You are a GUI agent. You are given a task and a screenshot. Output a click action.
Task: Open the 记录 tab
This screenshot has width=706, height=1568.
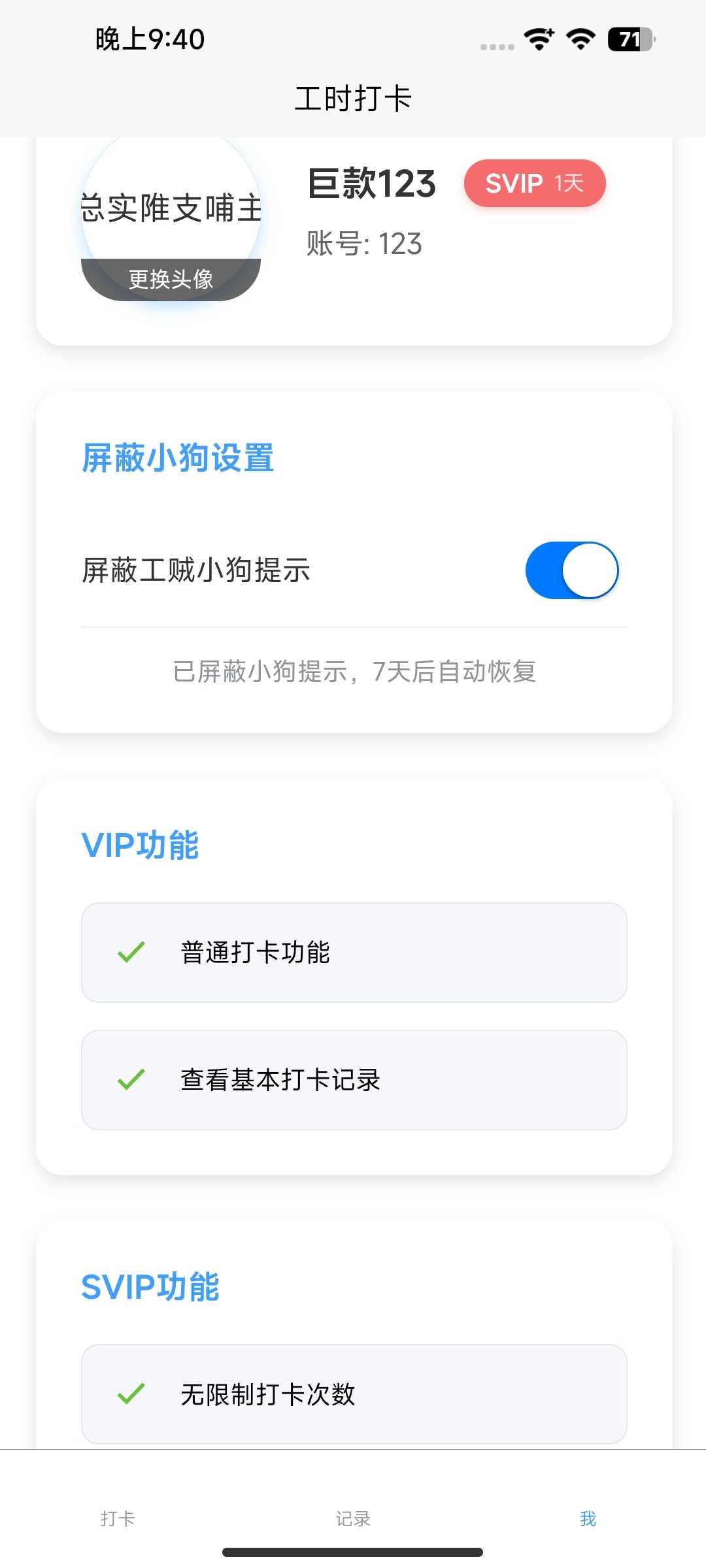point(353,1518)
